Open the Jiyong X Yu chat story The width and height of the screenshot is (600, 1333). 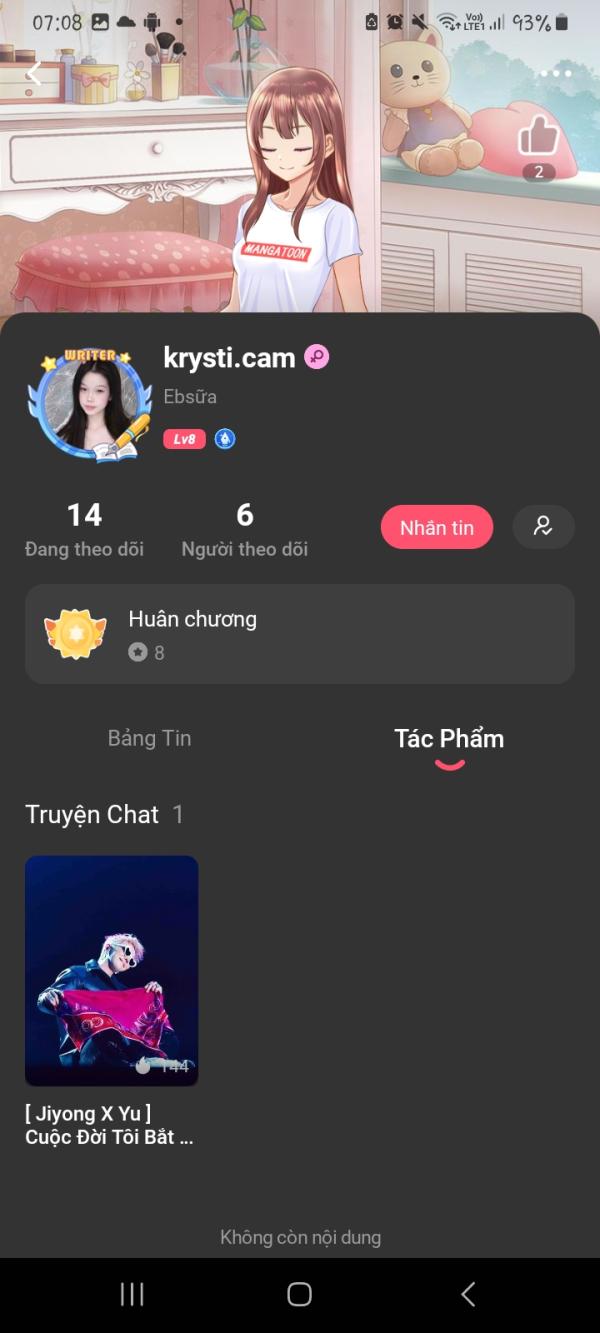[x=111, y=971]
